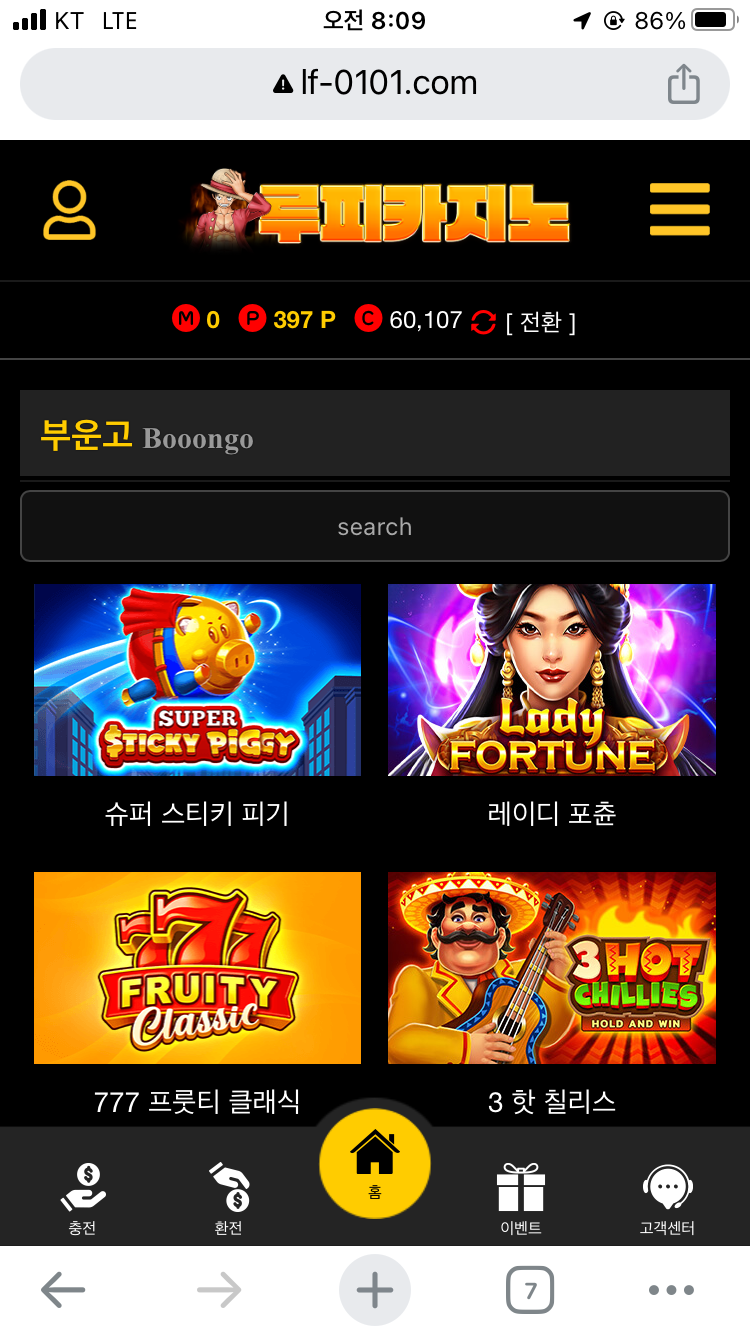The height and width of the screenshot is (1334, 750).
Task: Play the 3 Hot Chillies game
Action: click(551, 967)
